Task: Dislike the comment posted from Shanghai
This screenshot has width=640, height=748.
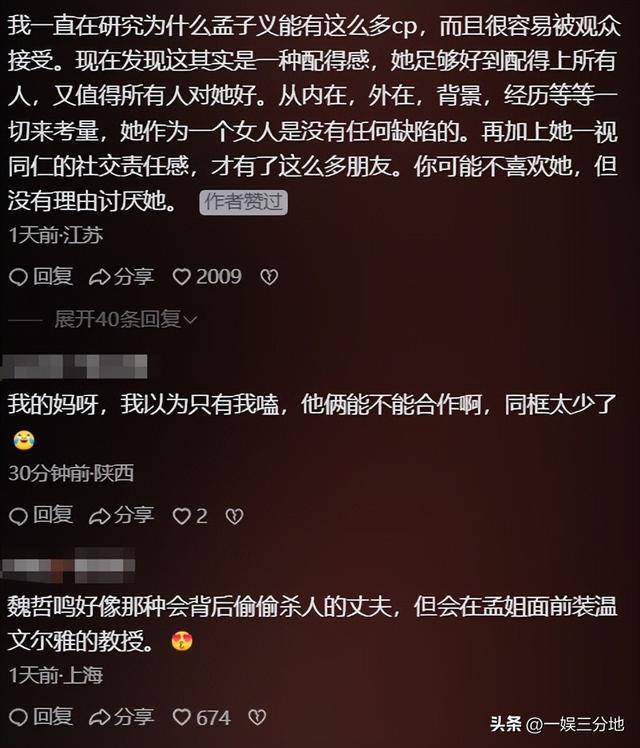Action: coord(258,717)
